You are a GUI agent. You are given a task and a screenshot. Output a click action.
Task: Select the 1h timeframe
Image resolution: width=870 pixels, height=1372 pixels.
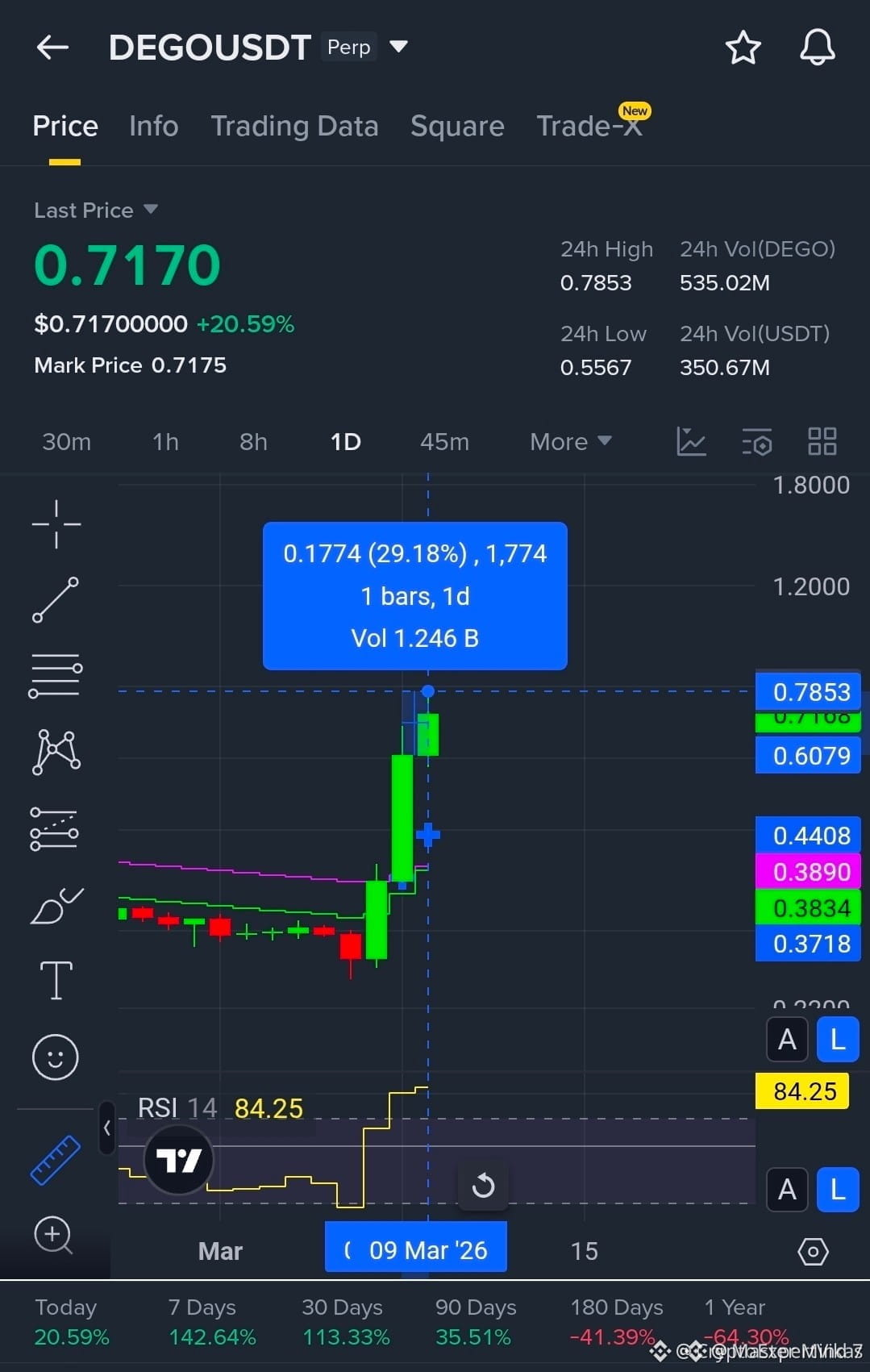point(165,442)
